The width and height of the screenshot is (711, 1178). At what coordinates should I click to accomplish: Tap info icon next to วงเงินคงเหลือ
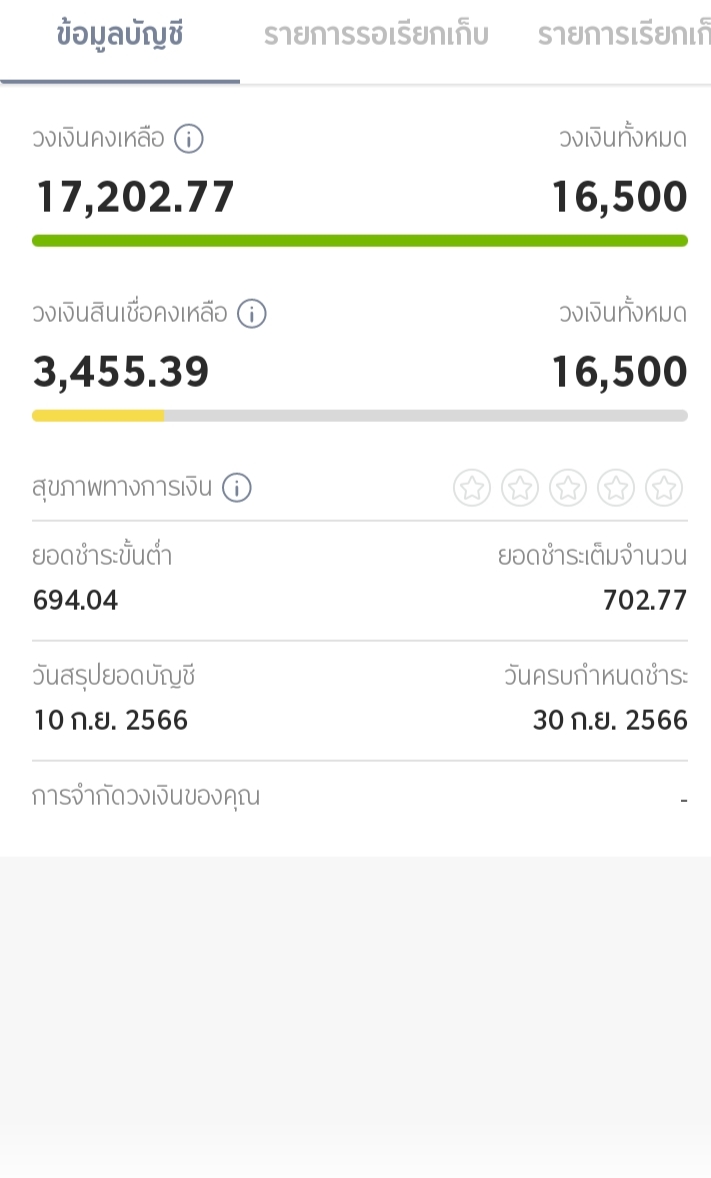[x=189, y=139]
